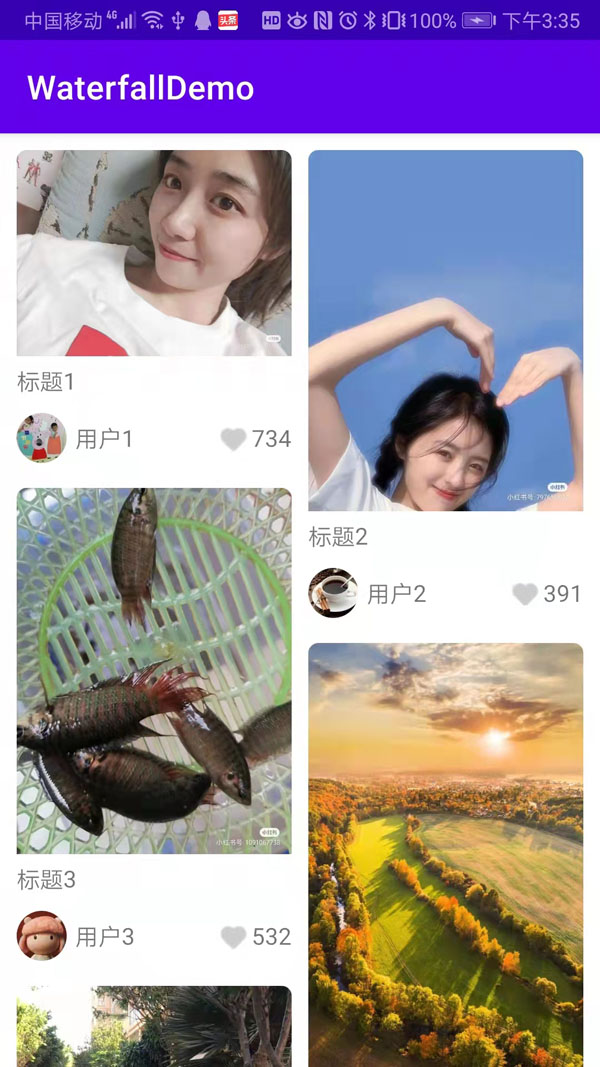
Task: Like the post by 用户3
Action: [233, 937]
